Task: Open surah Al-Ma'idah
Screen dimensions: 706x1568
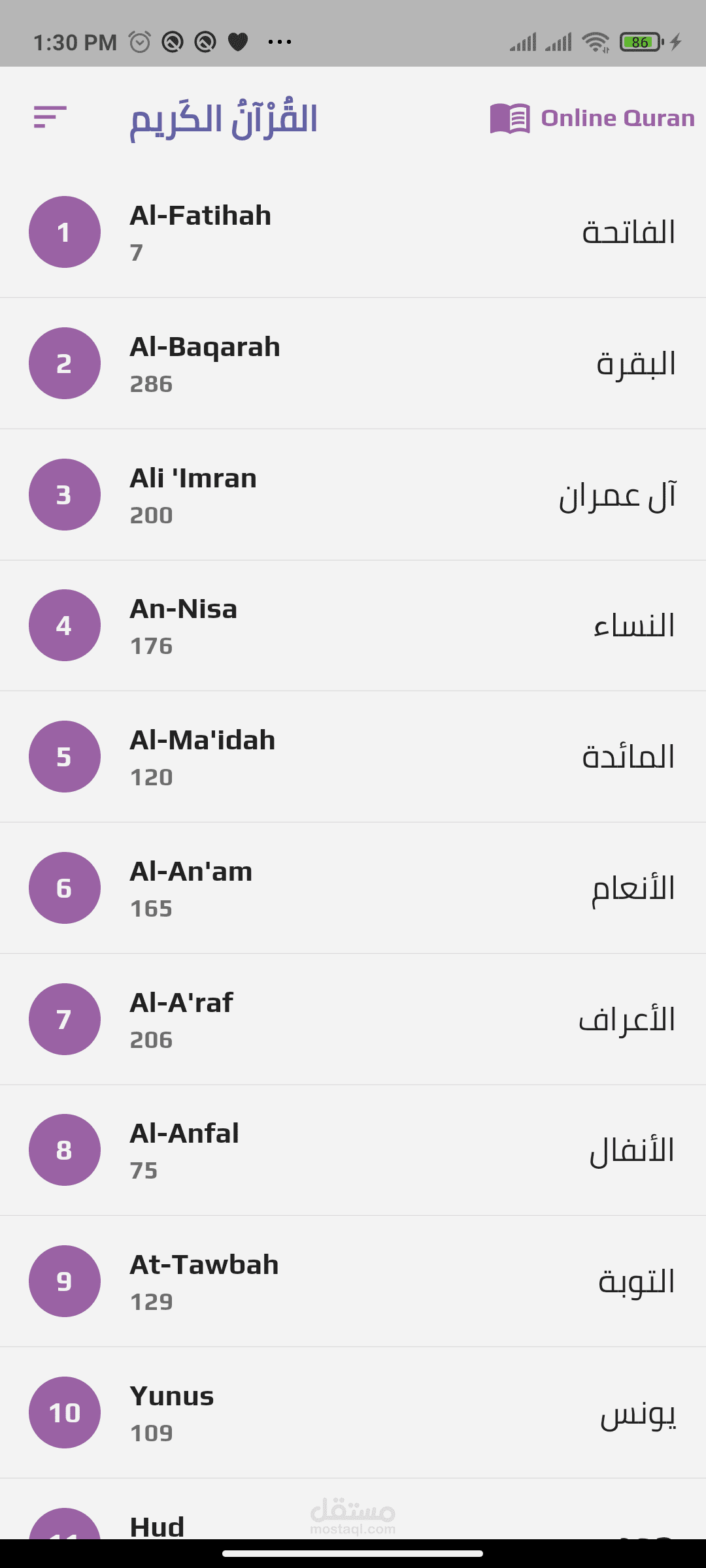Action: click(353, 757)
